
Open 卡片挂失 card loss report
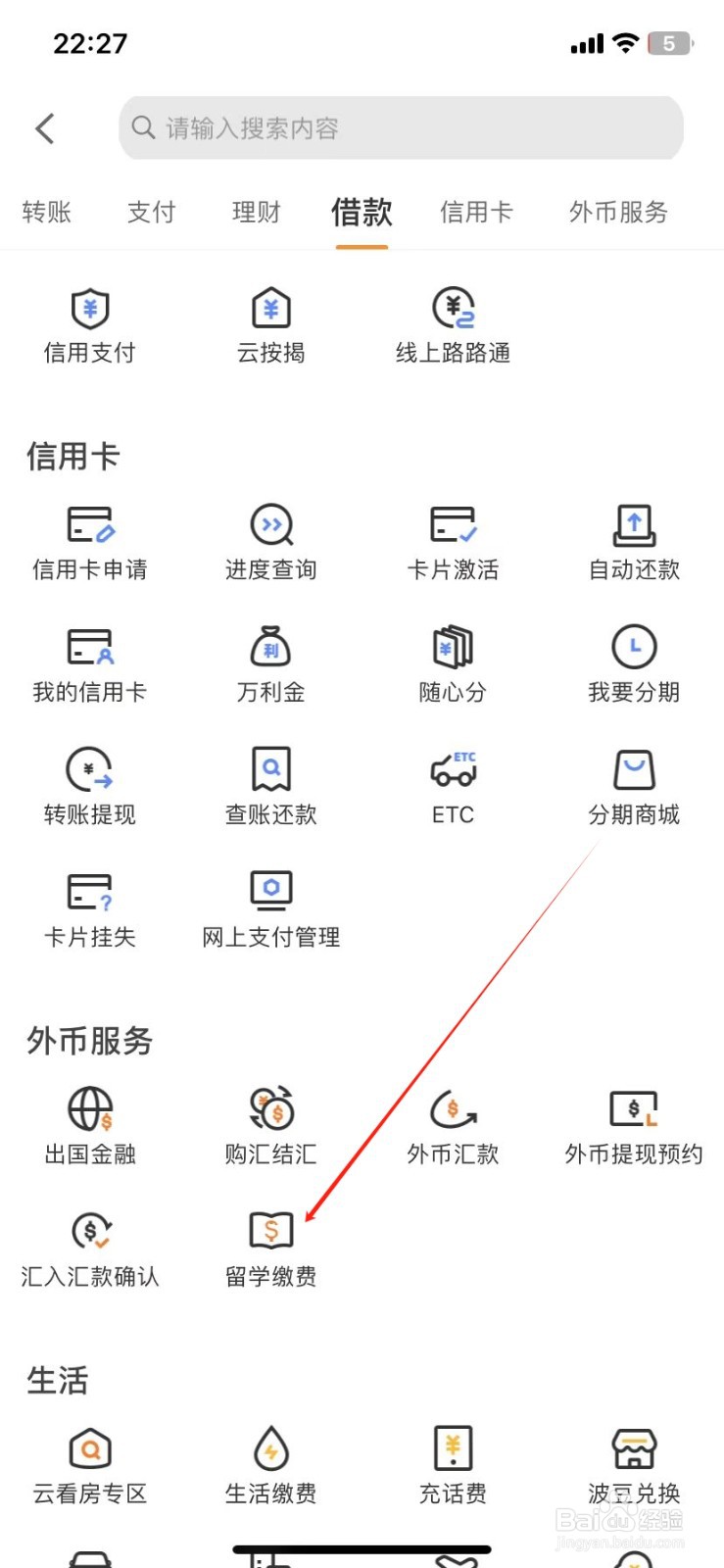tap(90, 906)
